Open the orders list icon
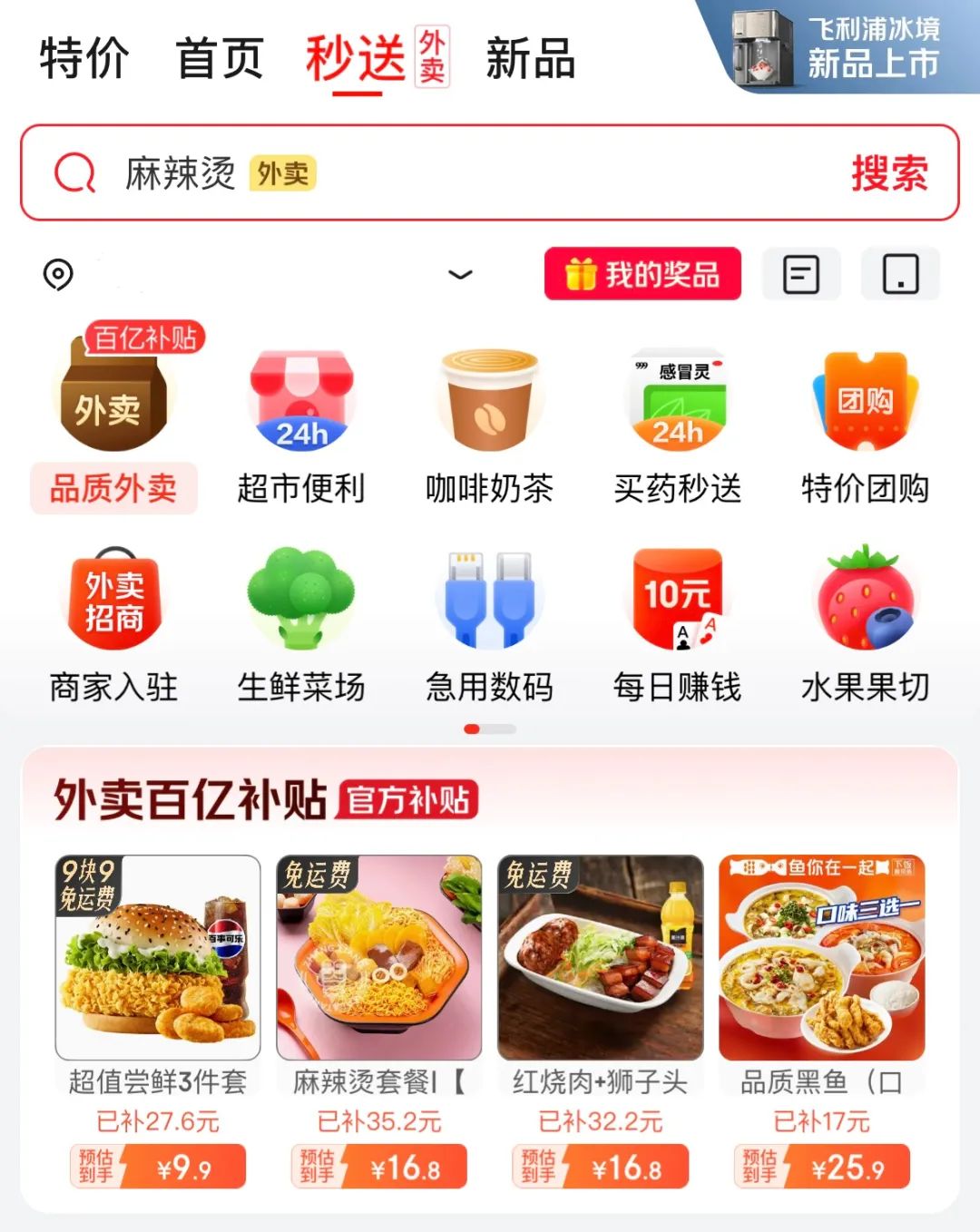Screen dimensions: 980x1232 (801, 274)
